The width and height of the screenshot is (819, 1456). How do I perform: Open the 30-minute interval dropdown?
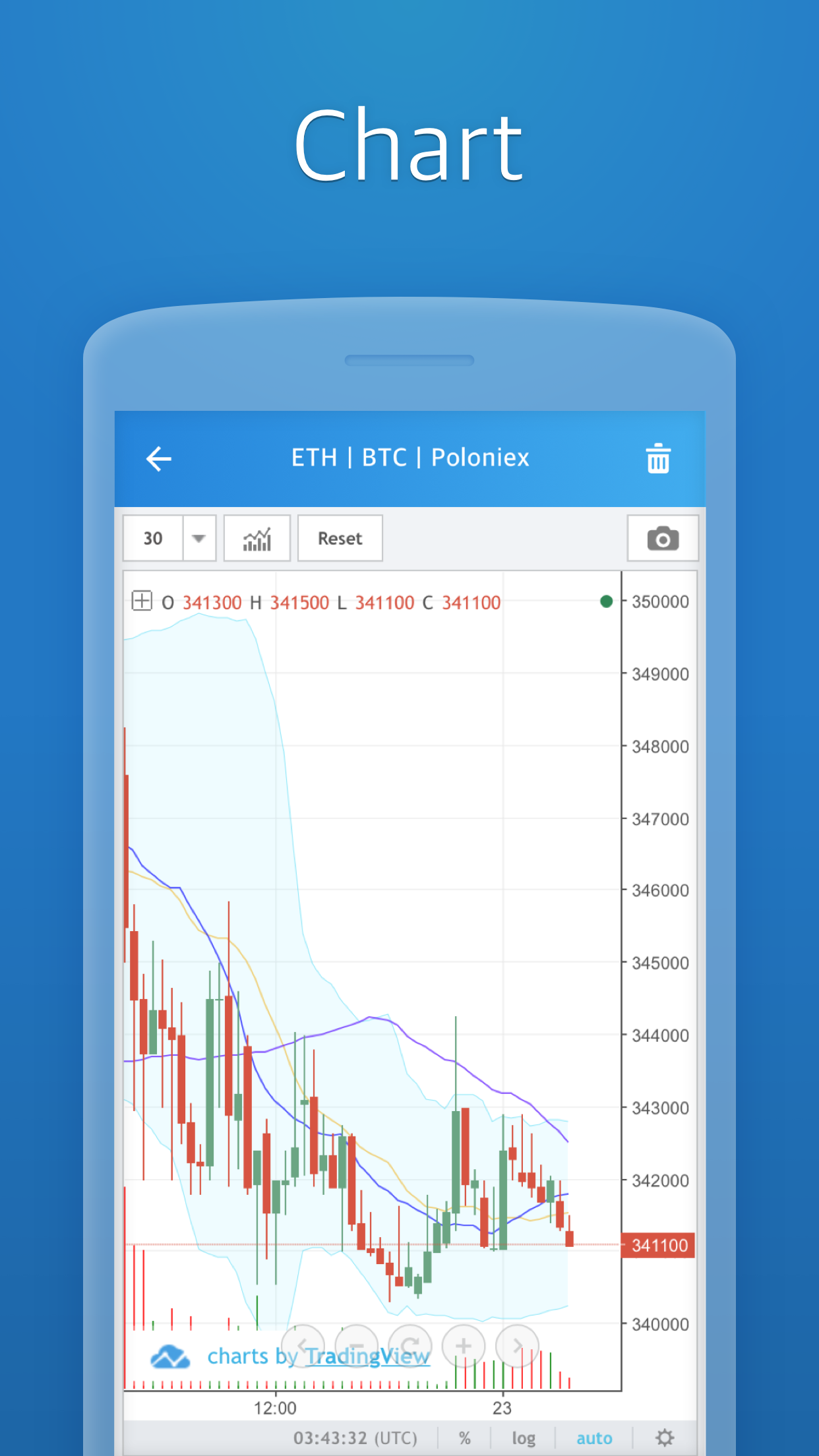[154, 539]
